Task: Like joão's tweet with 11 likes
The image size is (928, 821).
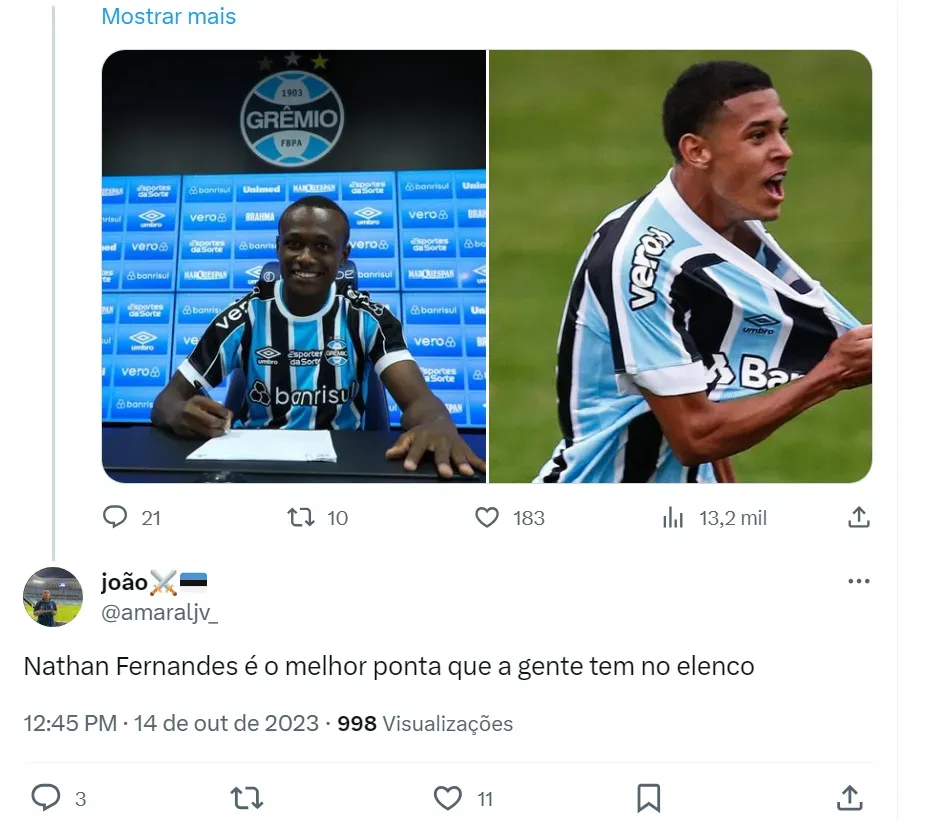Action: coord(448,797)
